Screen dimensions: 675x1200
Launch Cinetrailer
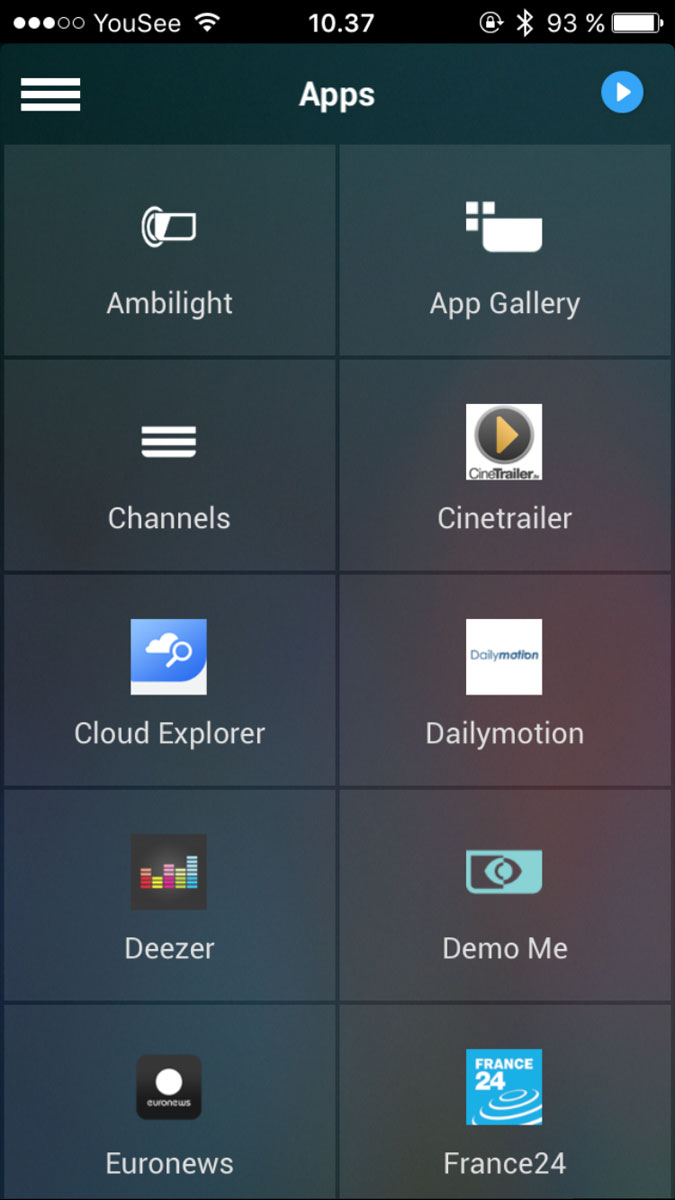[x=505, y=465]
